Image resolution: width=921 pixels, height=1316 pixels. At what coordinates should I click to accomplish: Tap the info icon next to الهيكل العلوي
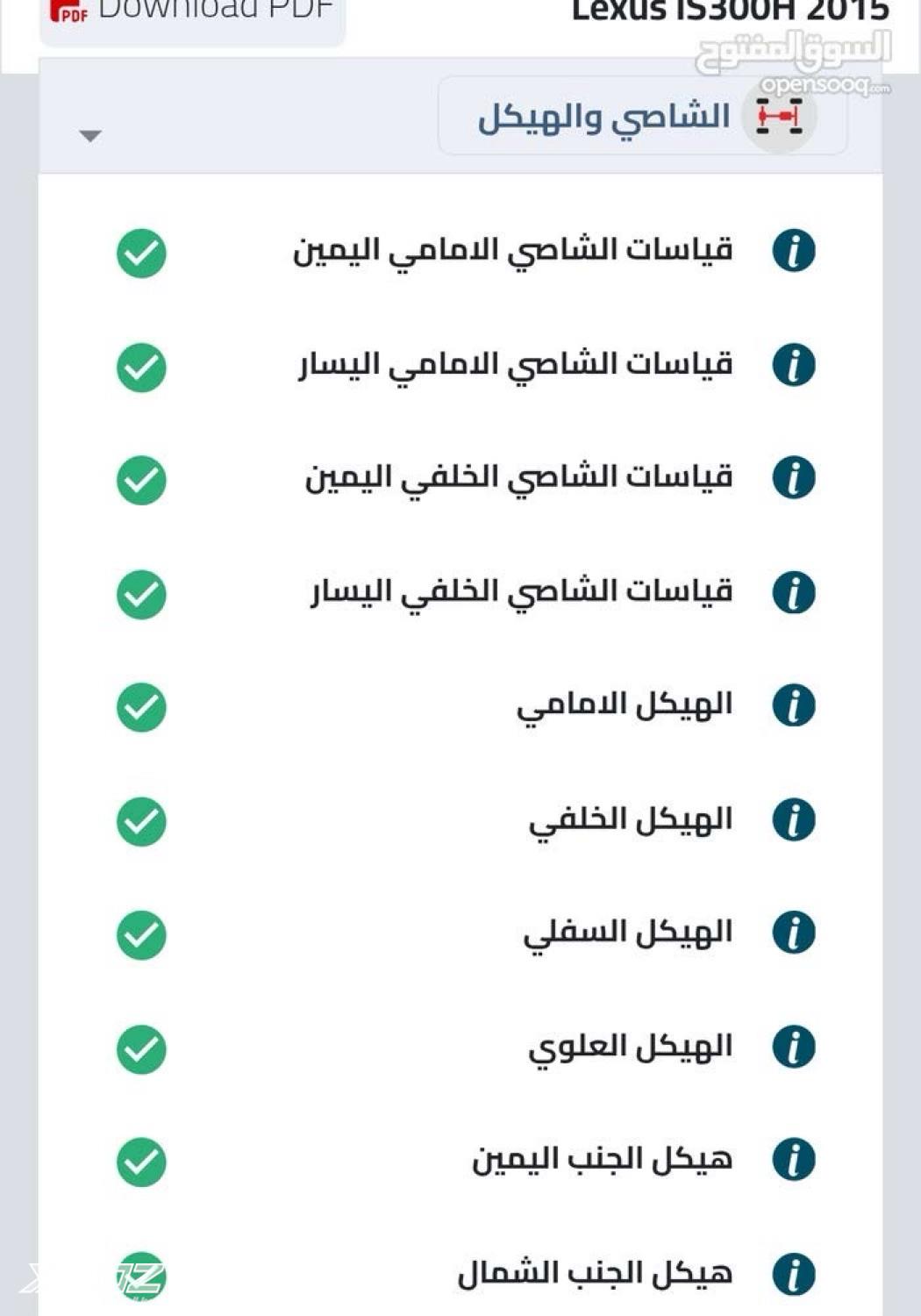click(x=794, y=1047)
